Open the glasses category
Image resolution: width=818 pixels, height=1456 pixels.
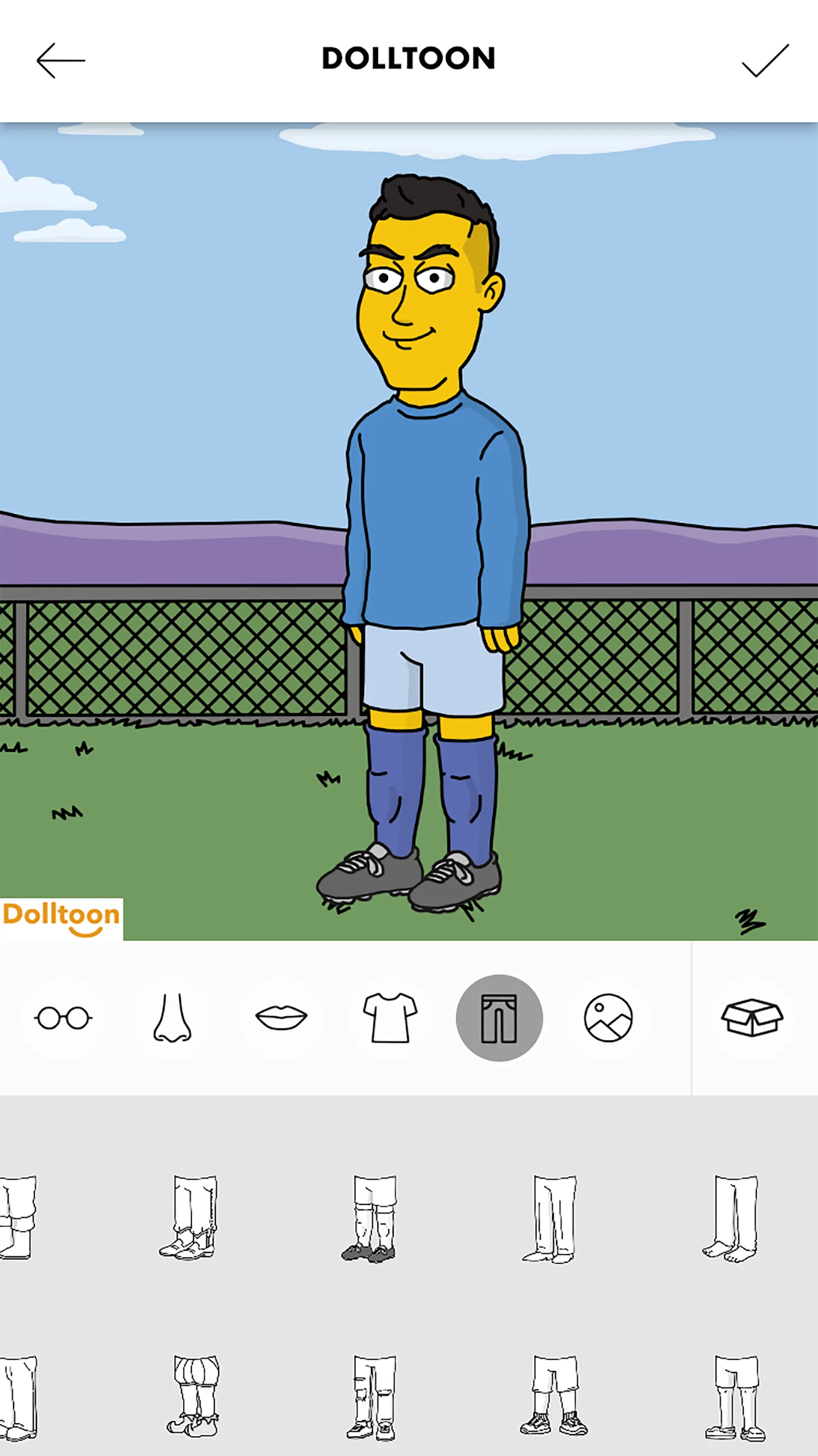tap(63, 1017)
